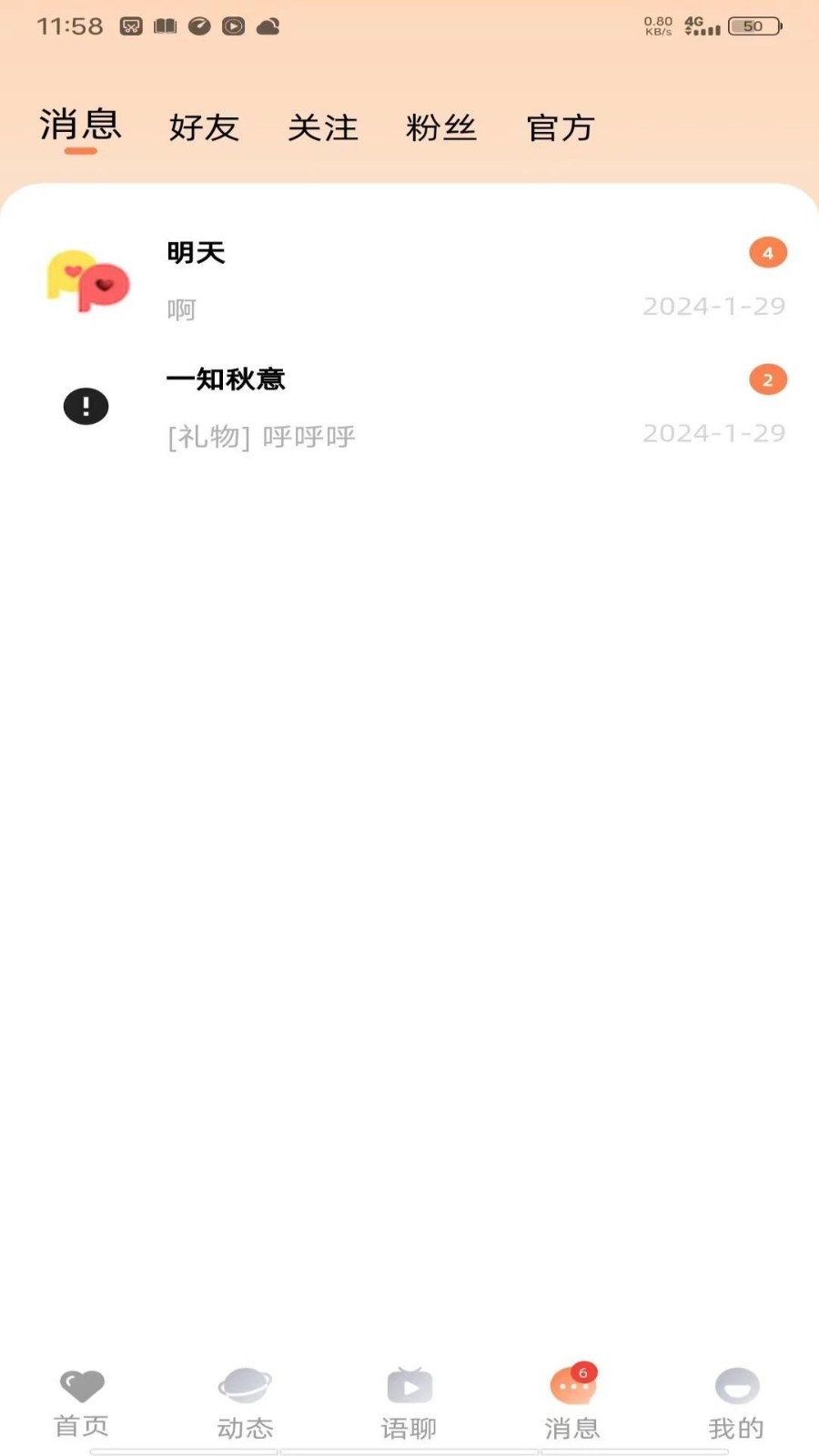Open the 关注 tab
The image size is (819, 1456).
323,127
